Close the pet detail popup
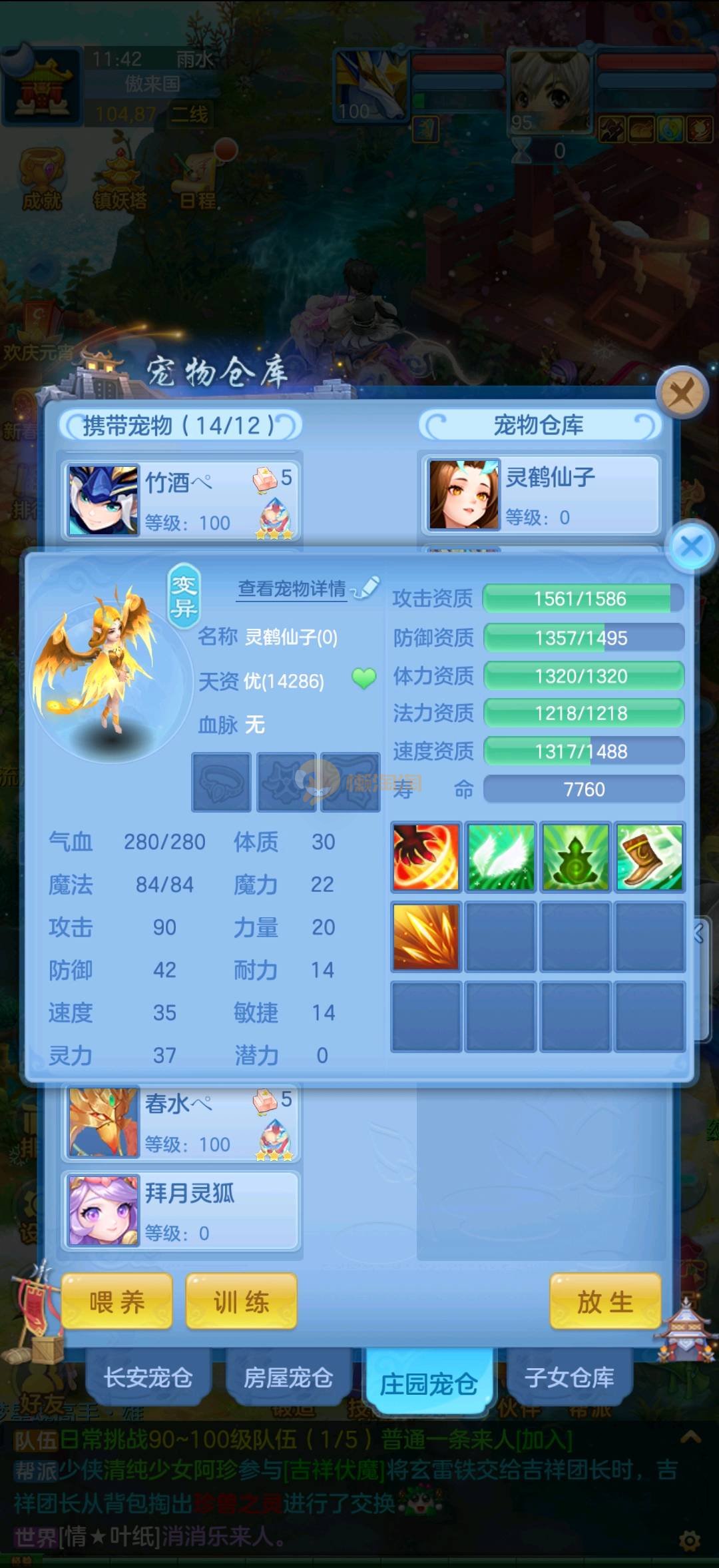This screenshot has width=719, height=1568. (x=692, y=547)
